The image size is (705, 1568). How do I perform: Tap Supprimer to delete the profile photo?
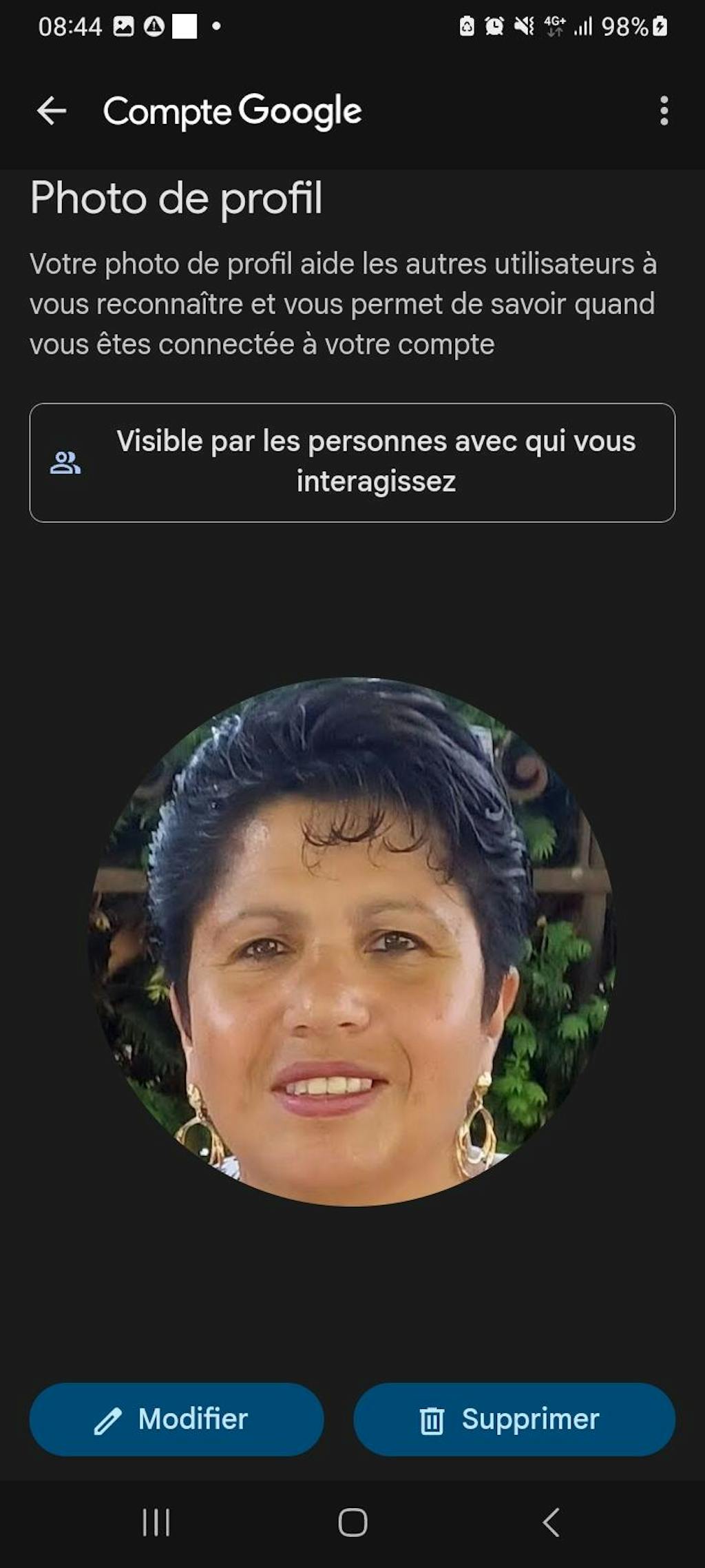514,1419
